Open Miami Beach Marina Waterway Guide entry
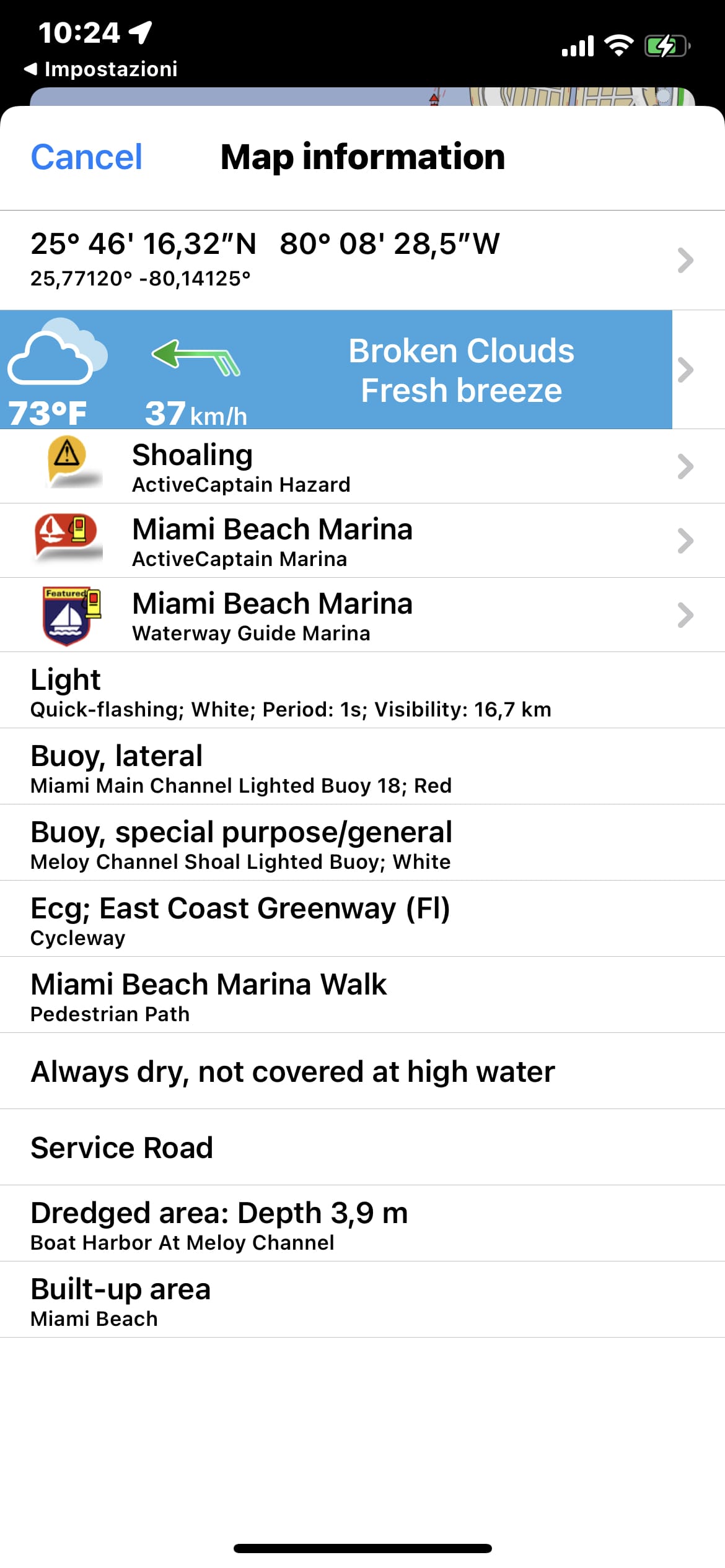Screen dimensions: 725x1568 362,615
